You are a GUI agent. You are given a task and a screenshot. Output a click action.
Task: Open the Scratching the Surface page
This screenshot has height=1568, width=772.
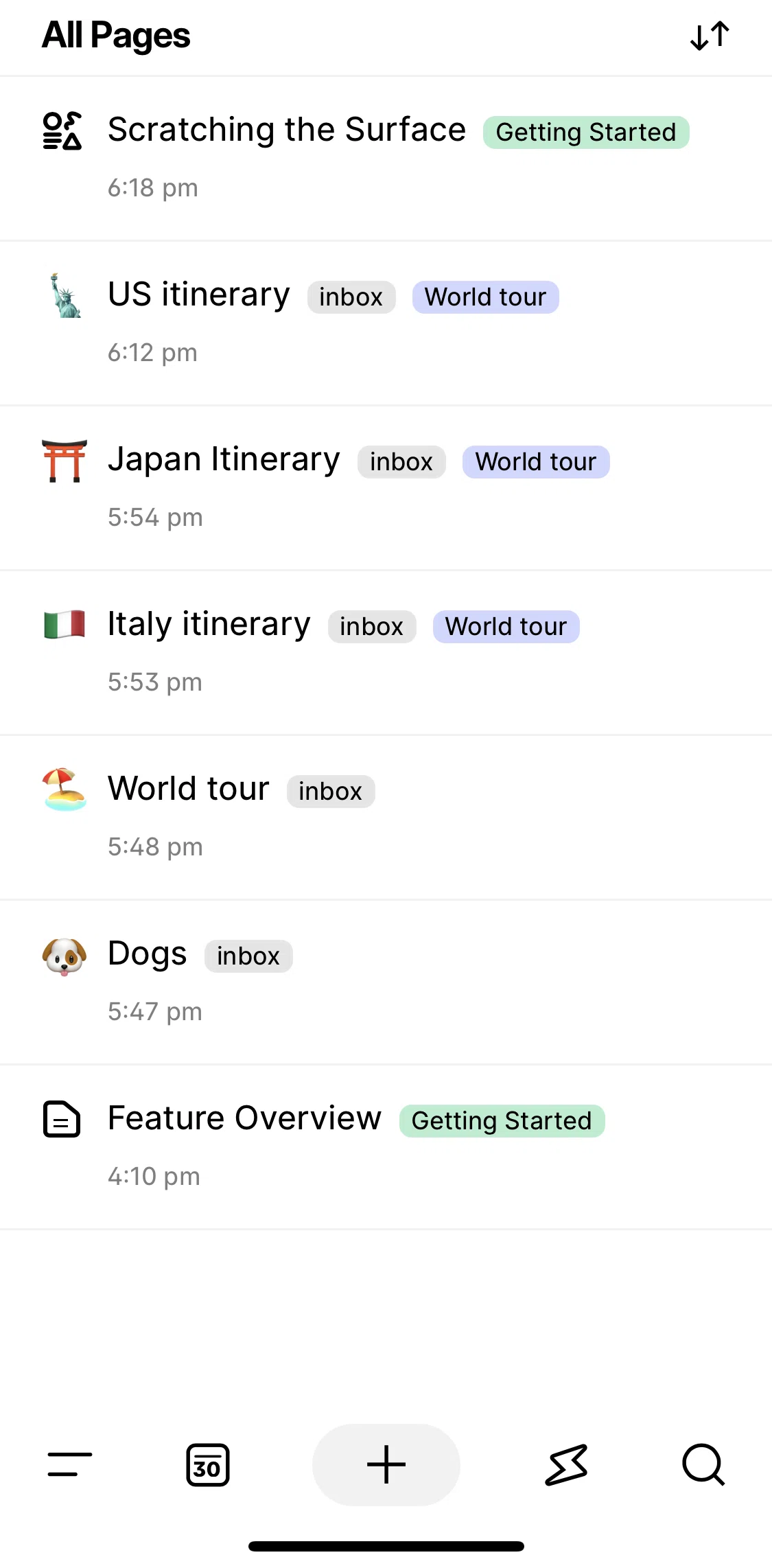386,159
